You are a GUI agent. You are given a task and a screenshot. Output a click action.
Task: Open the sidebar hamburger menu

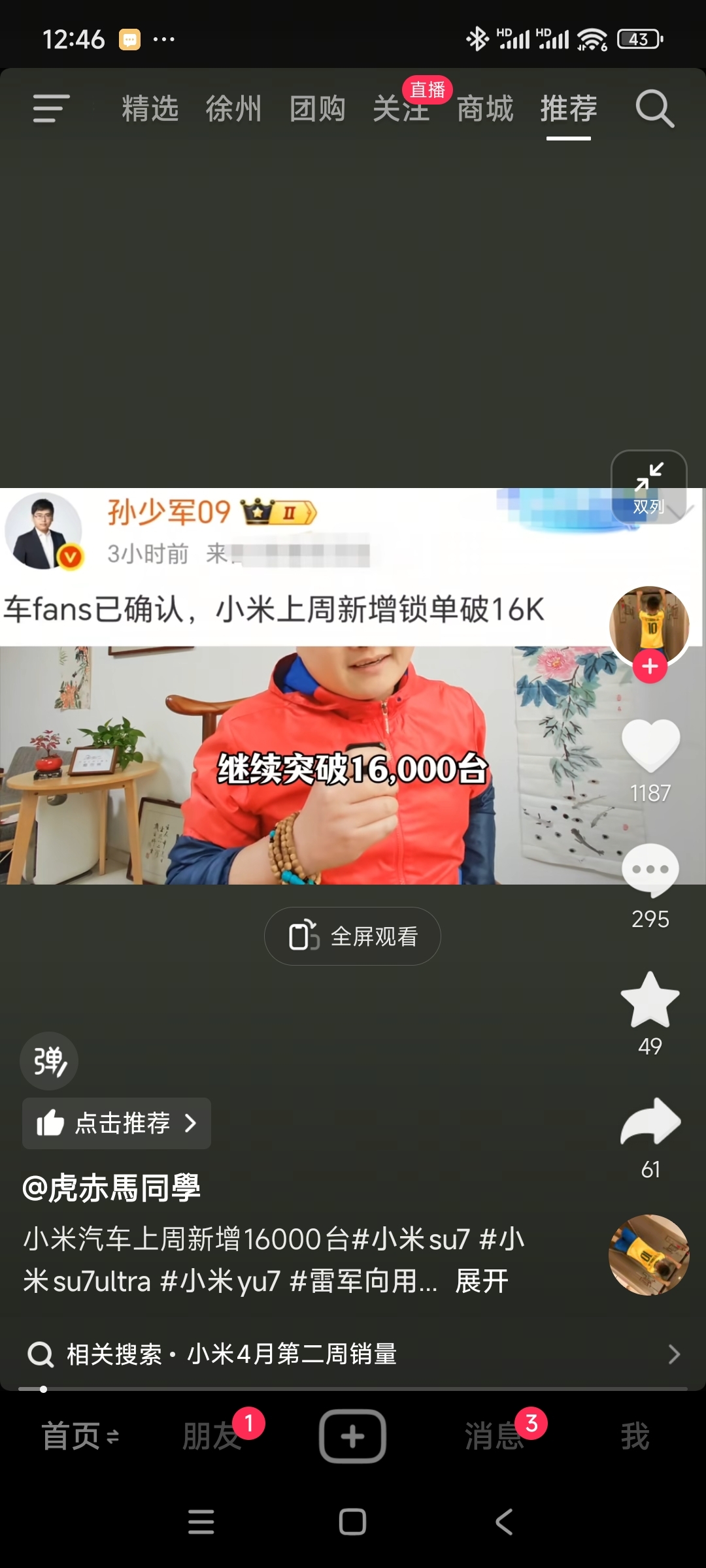coord(50,108)
